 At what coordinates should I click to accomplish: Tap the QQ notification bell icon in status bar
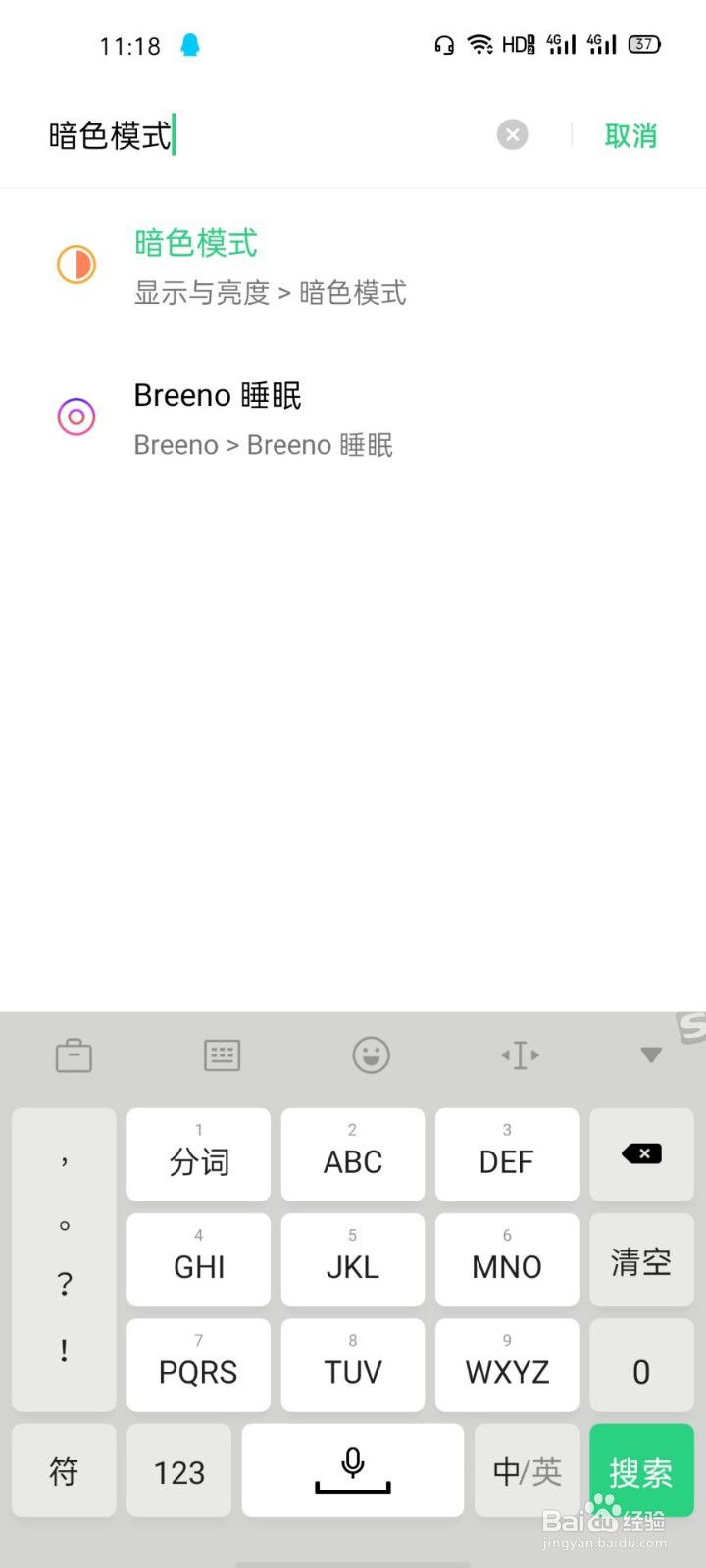(189, 44)
